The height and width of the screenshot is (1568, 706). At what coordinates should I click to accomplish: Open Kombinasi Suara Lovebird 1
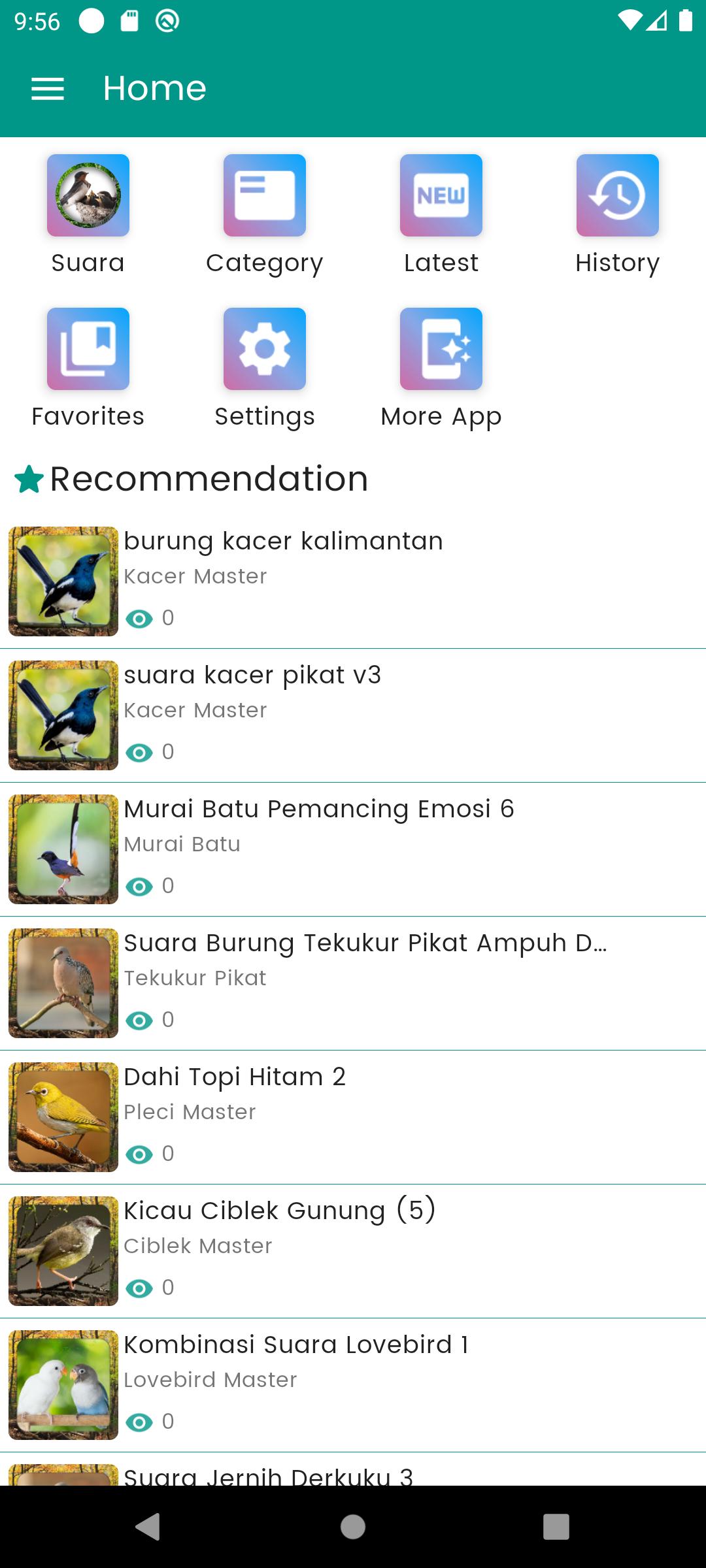pyautogui.click(x=353, y=1385)
